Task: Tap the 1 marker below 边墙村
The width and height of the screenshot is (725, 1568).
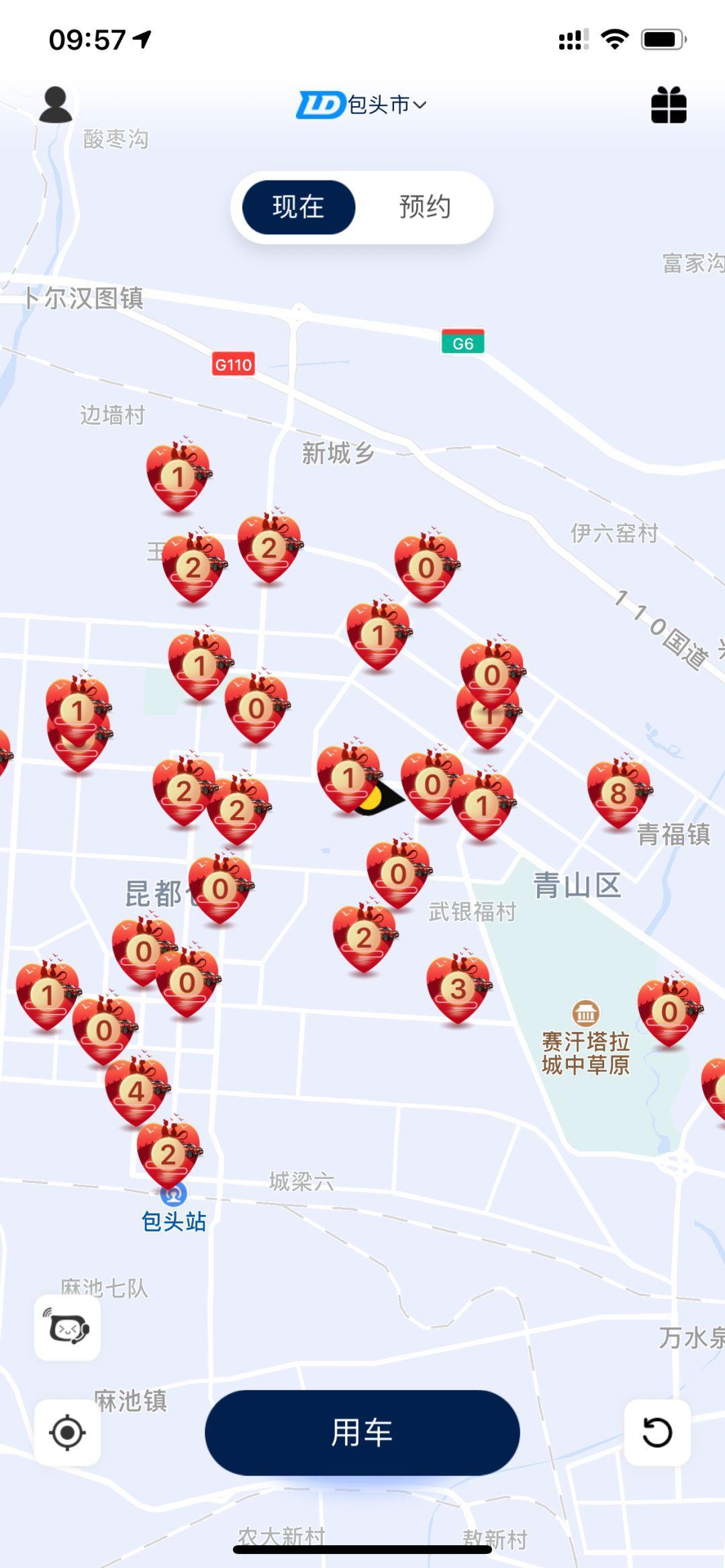Action: 178,477
